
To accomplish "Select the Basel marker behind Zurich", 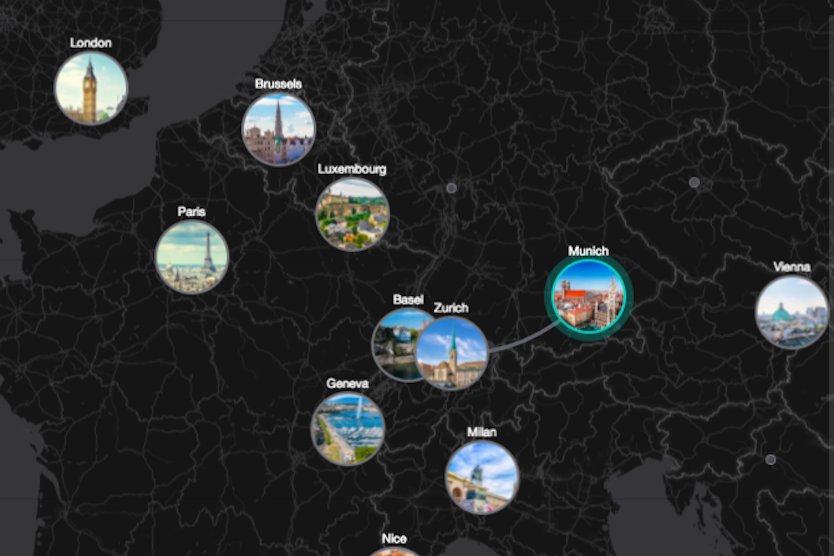I will click(x=392, y=343).
